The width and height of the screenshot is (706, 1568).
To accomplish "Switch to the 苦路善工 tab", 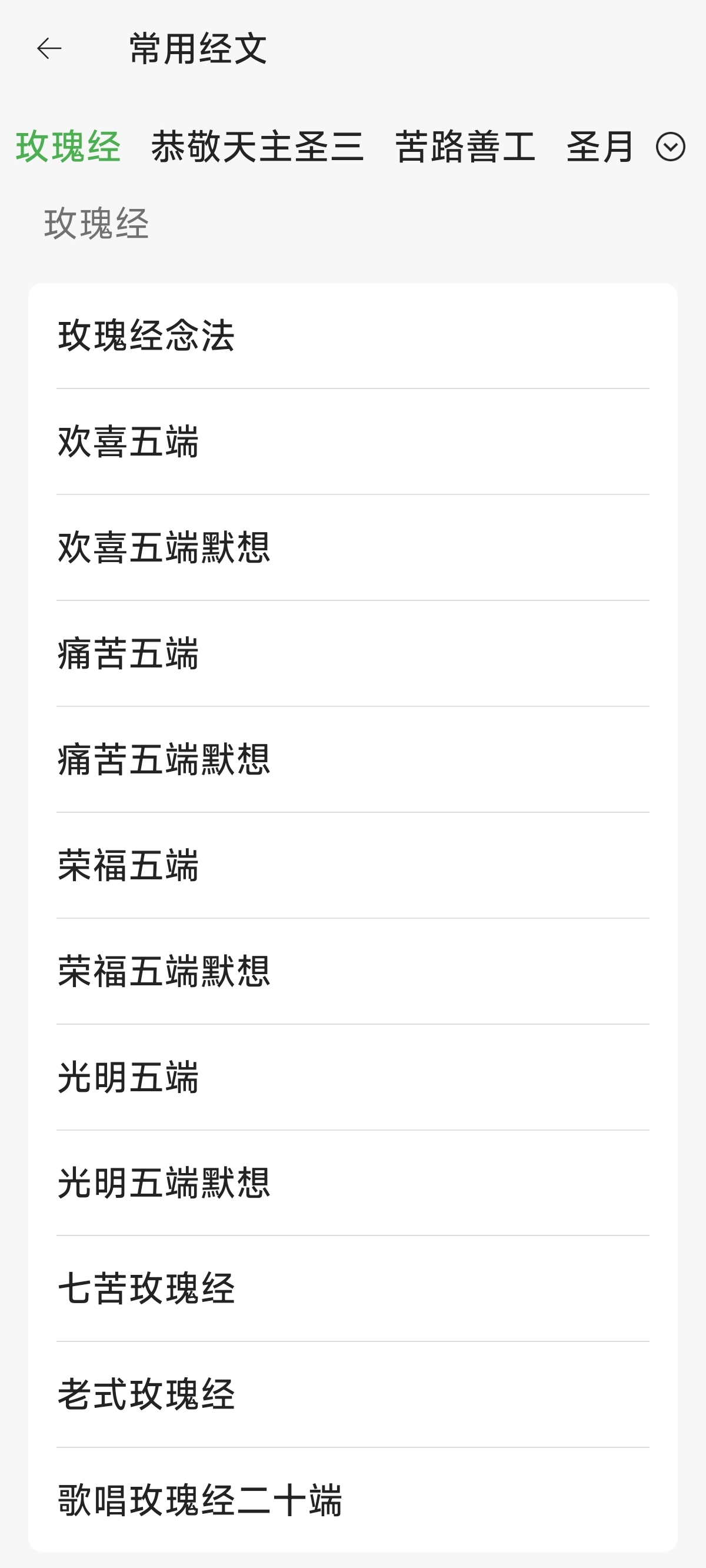I will [x=465, y=147].
